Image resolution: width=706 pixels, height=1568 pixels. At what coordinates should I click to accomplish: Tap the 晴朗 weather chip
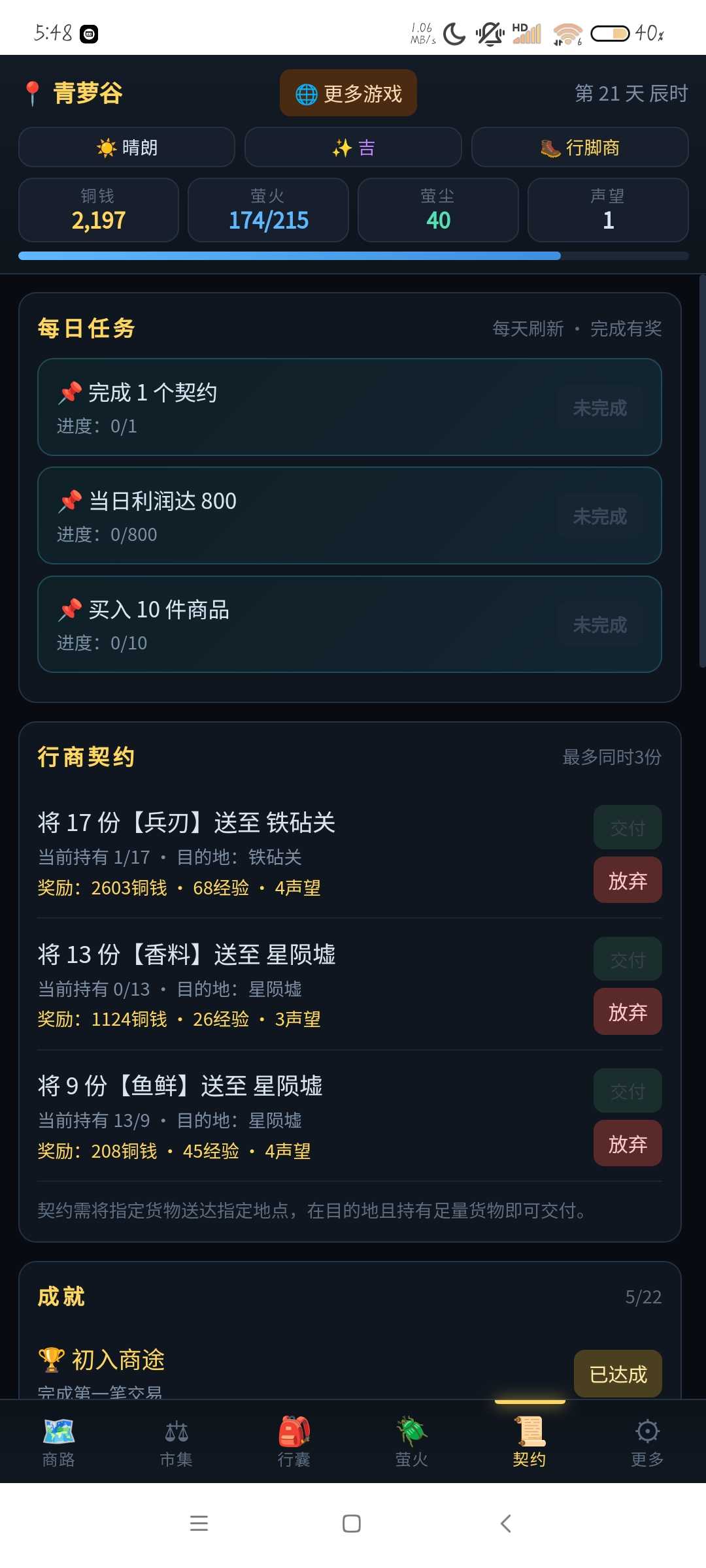pyautogui.click(x=127, y=148)
